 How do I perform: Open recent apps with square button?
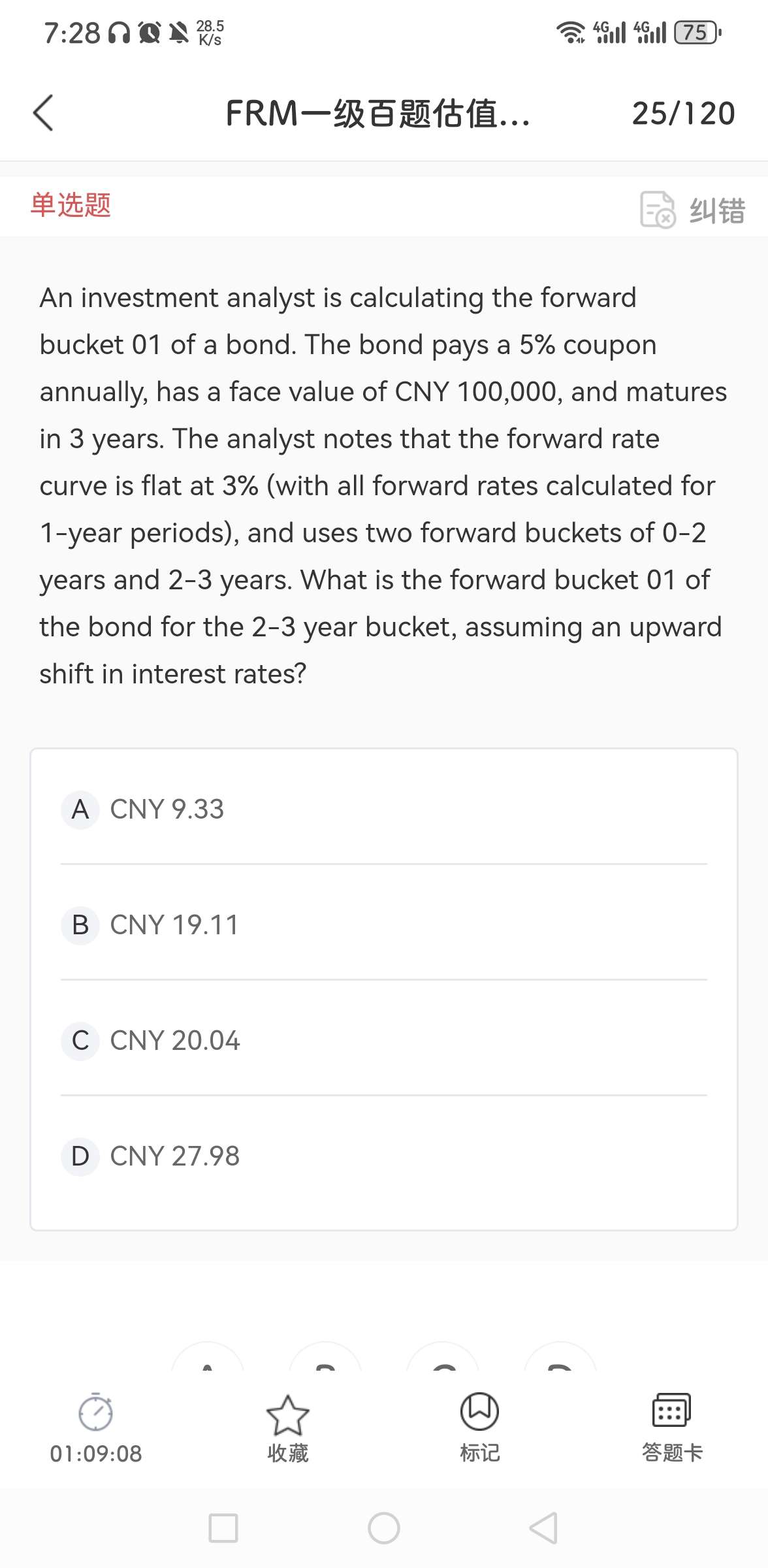223,1528
